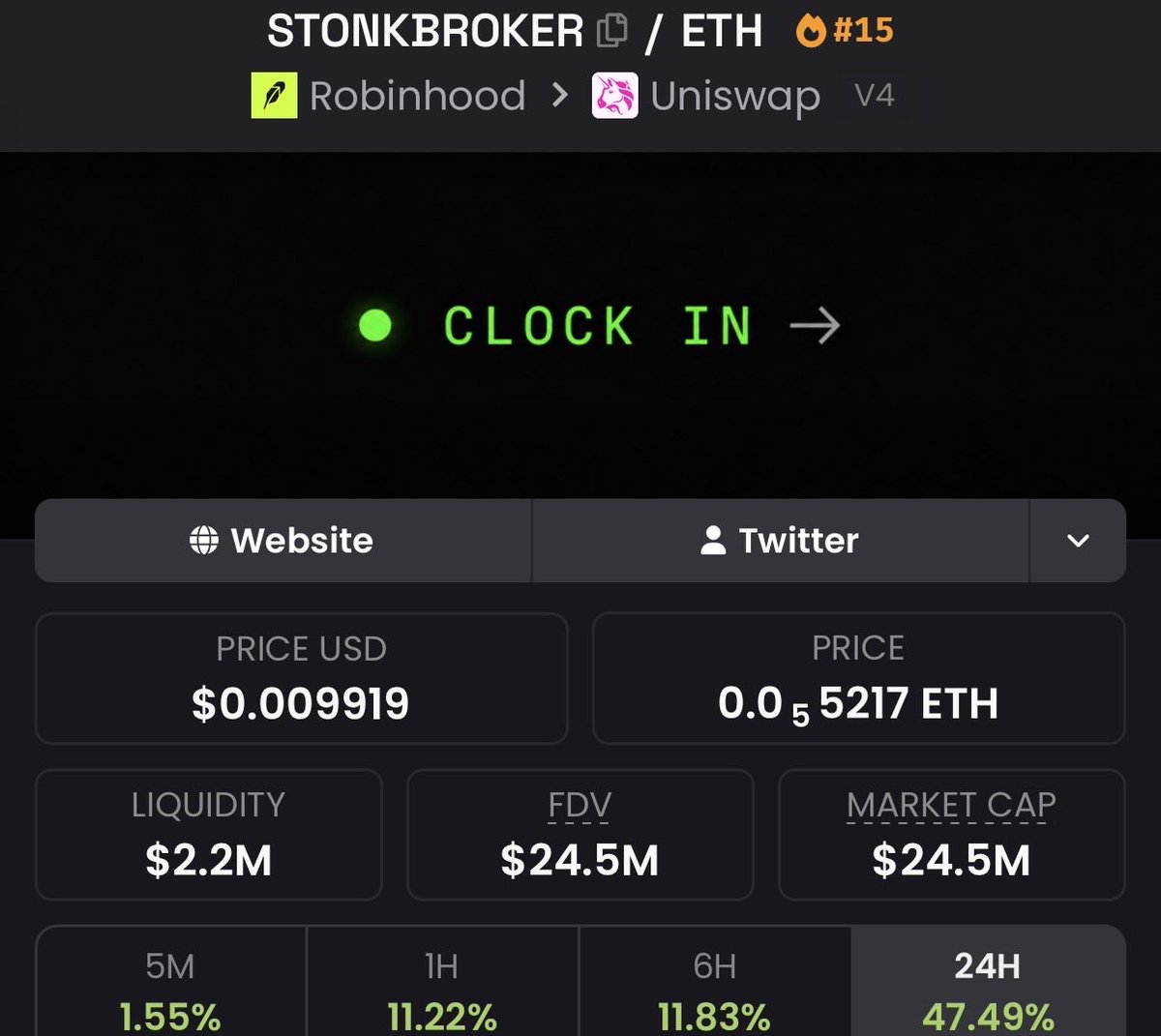Open the project Website link
Image resolution: width=1161 pixels, height=1036 pixels.
tap(283, 541)
